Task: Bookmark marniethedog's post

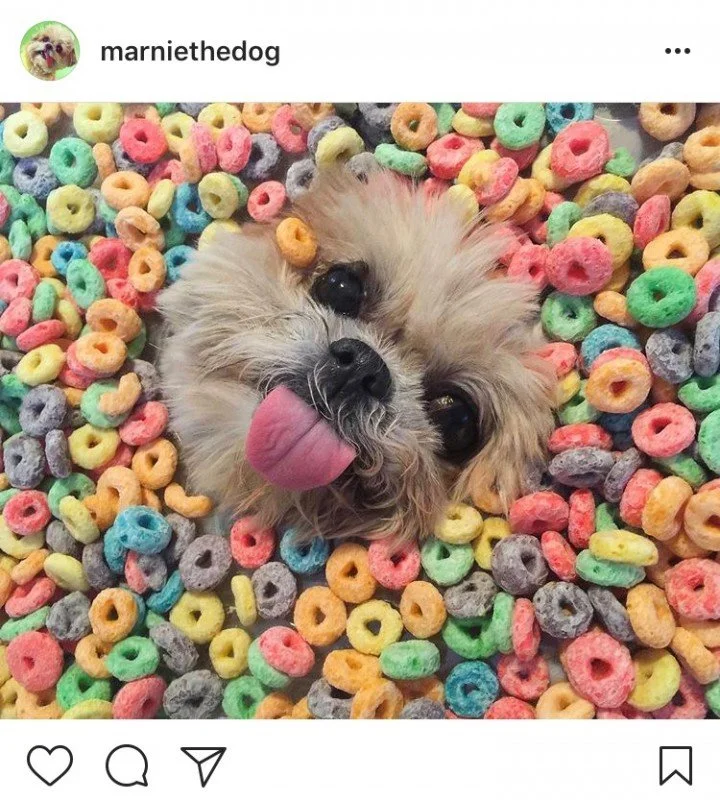Action: pyautogui.click(x=675, y=766)
